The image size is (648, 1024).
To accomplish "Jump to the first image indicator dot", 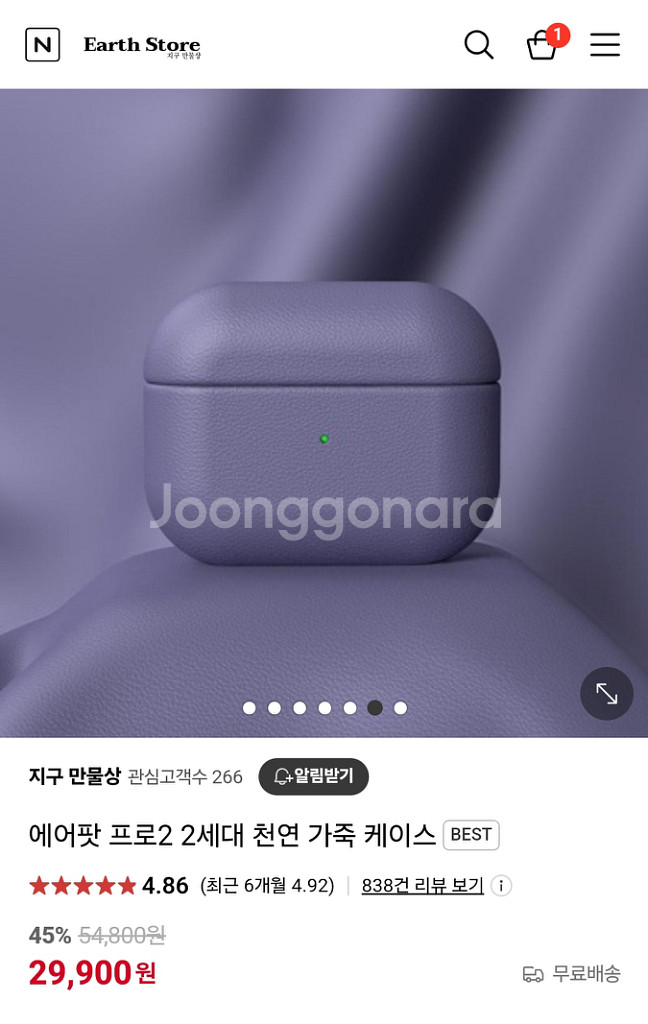I will tap(249, 708).
